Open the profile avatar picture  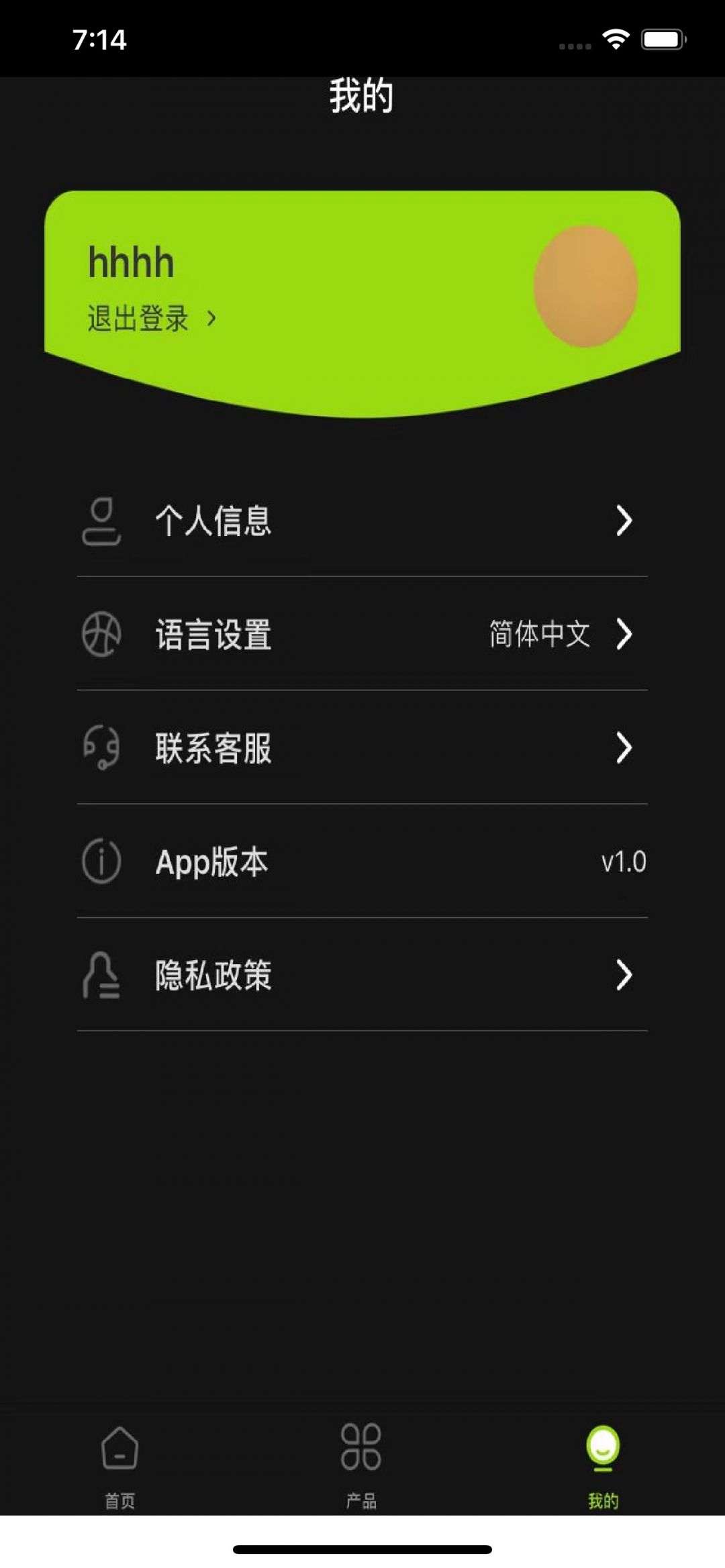(x=585, y=286)
